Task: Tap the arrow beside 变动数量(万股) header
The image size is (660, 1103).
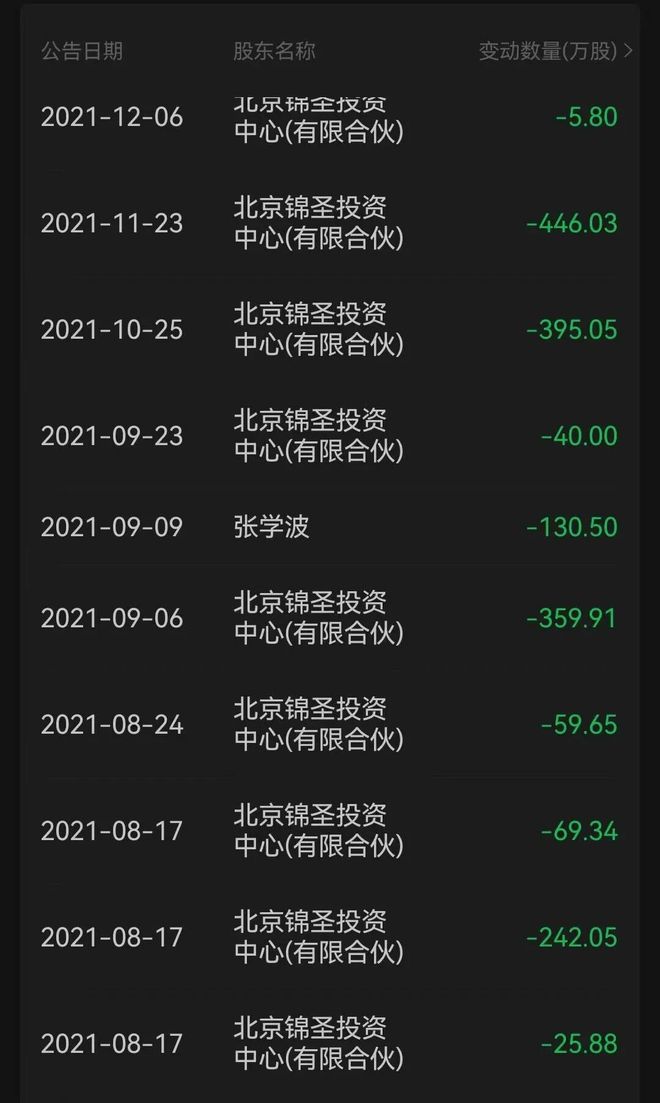Action: pos(628,51)
